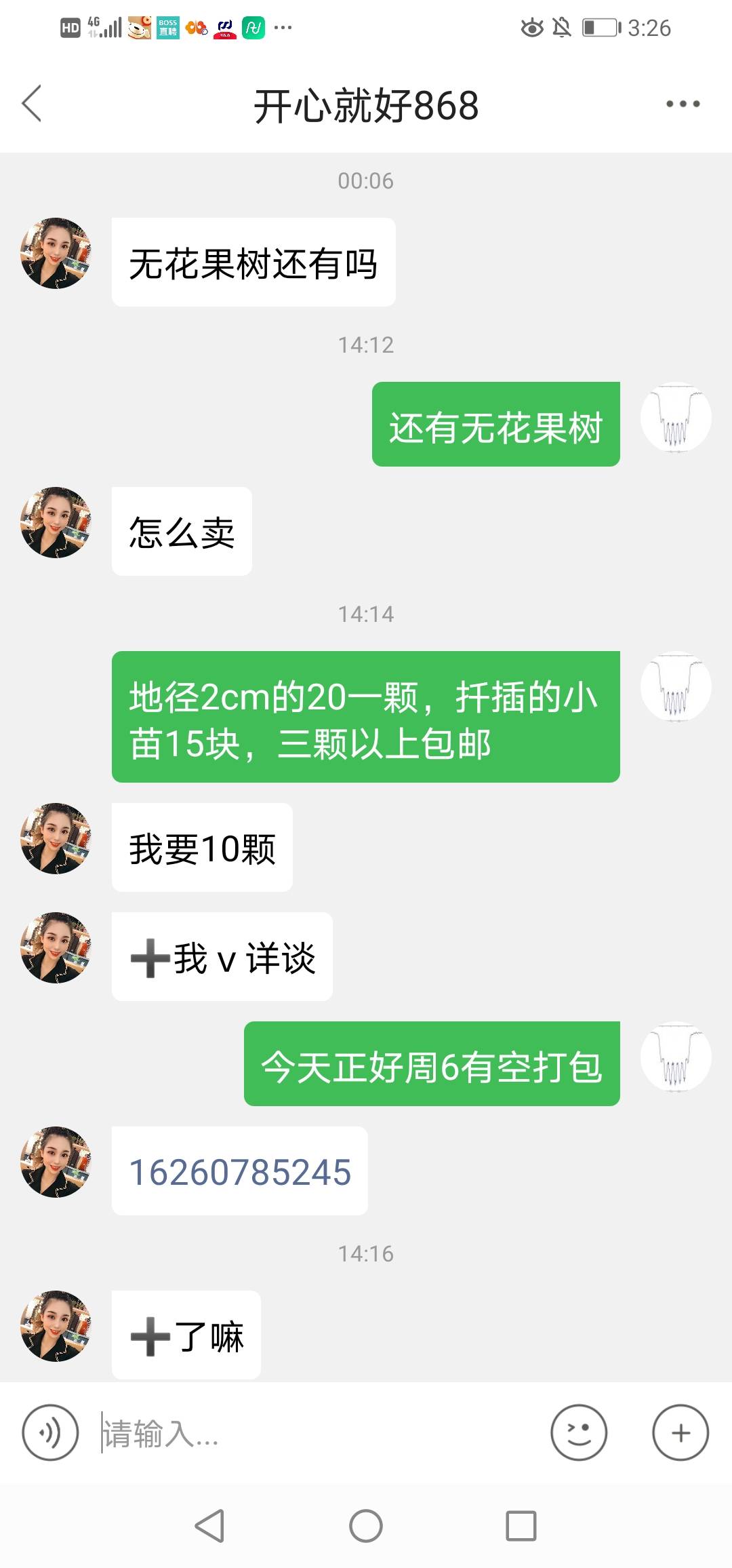Open recent apps from navigation bar

click(521, 1527)
